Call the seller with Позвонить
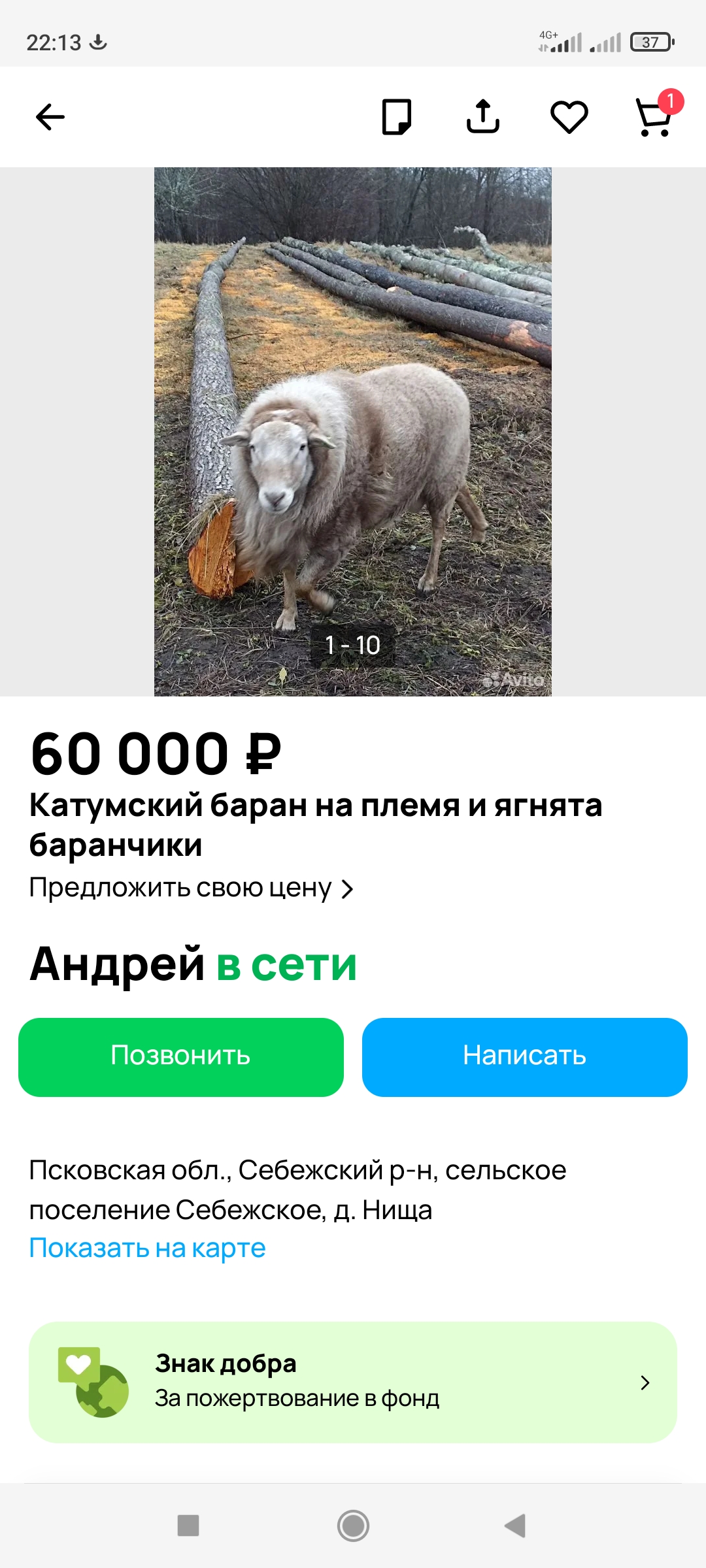Screen dimensions: 706x1568 [181, 1056]
